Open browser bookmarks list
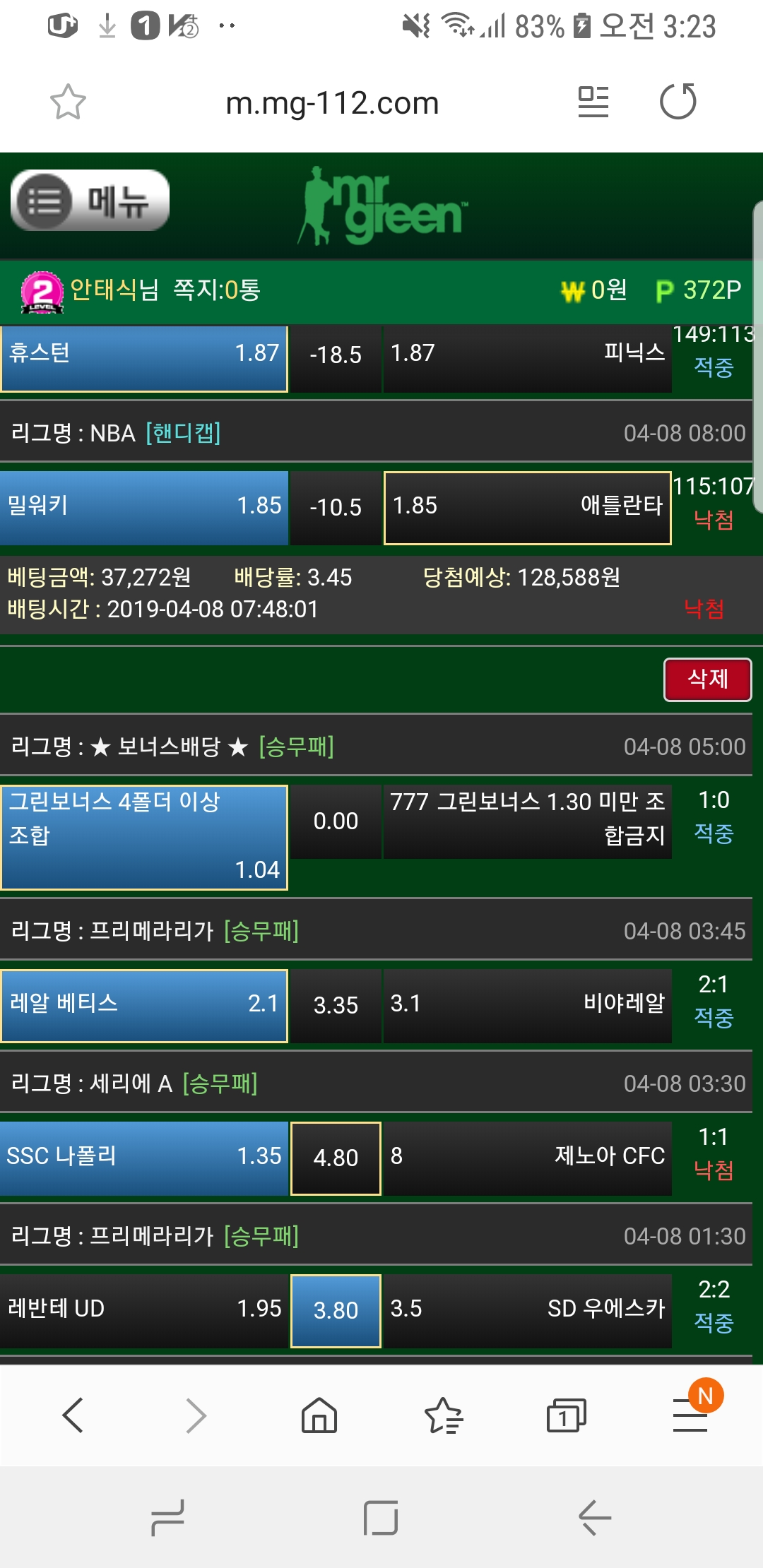This screenshot has width=763, height=1568. [443, 1415]
